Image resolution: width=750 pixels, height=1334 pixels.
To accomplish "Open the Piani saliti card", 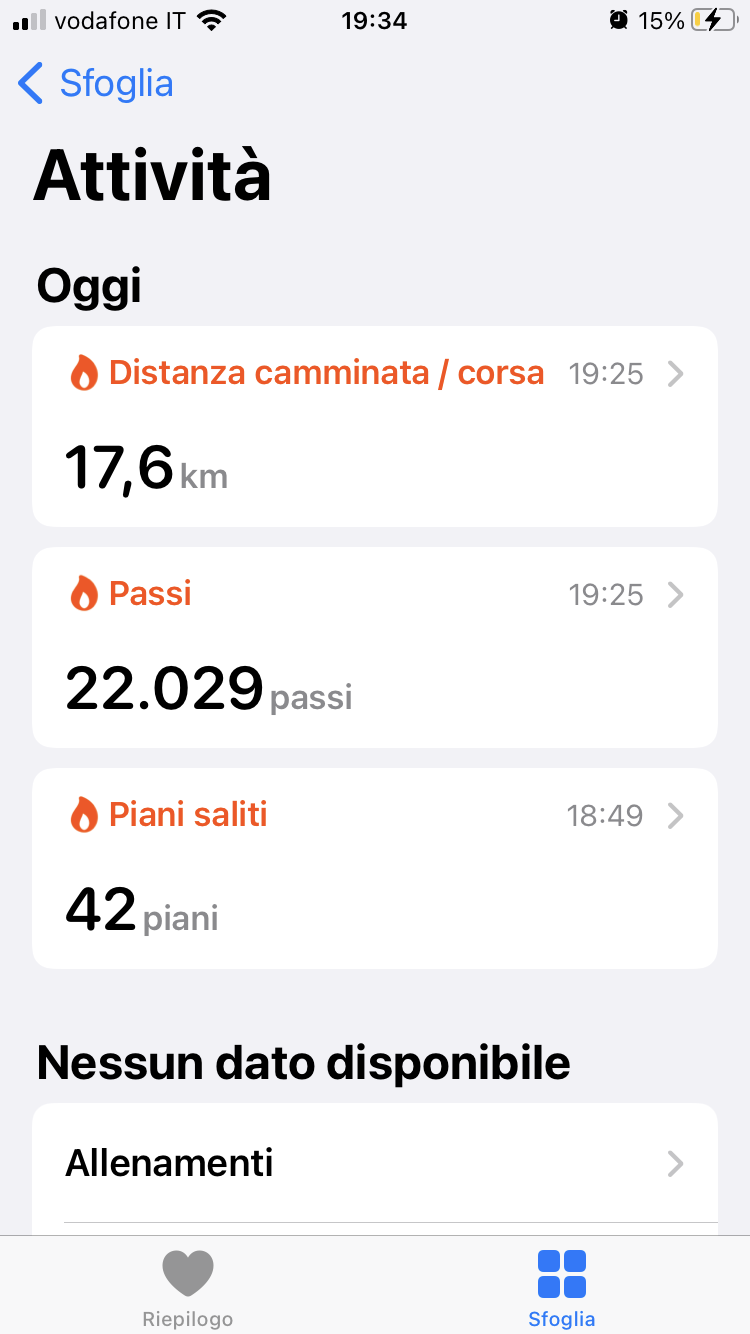I will click(375, 868).
